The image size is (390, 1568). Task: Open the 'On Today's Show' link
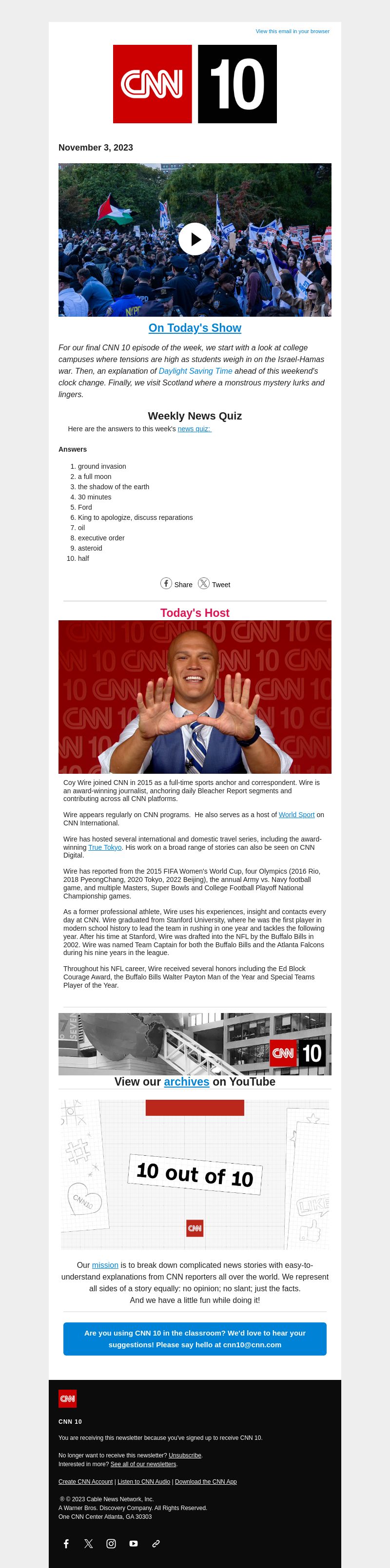pos(195,328)
